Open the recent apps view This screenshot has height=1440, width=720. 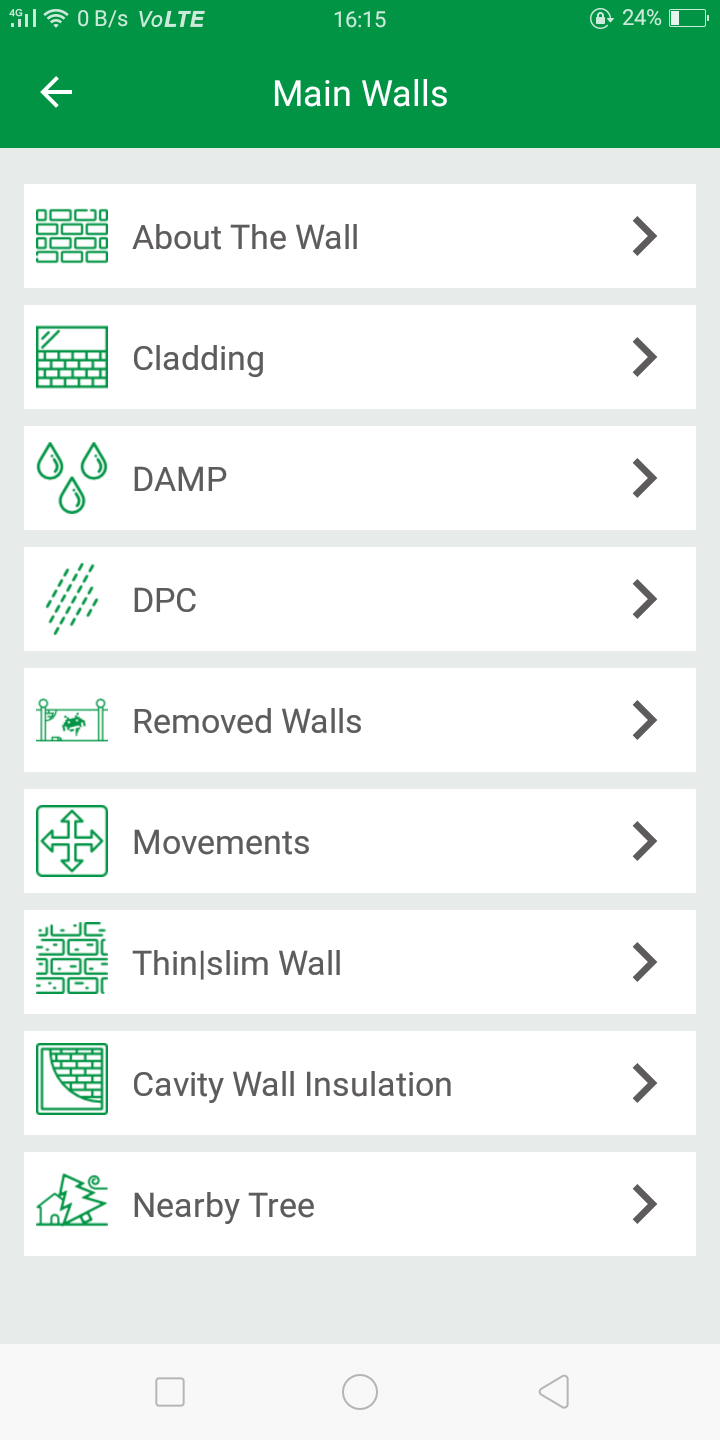[170, 1392]
